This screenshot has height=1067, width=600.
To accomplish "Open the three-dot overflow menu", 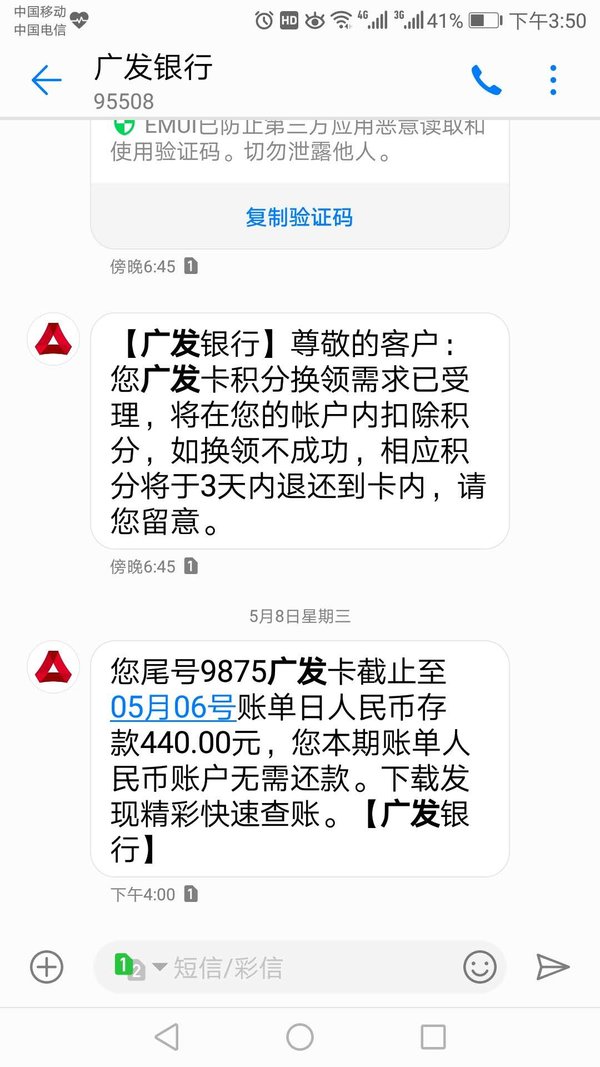I will 553,80.
